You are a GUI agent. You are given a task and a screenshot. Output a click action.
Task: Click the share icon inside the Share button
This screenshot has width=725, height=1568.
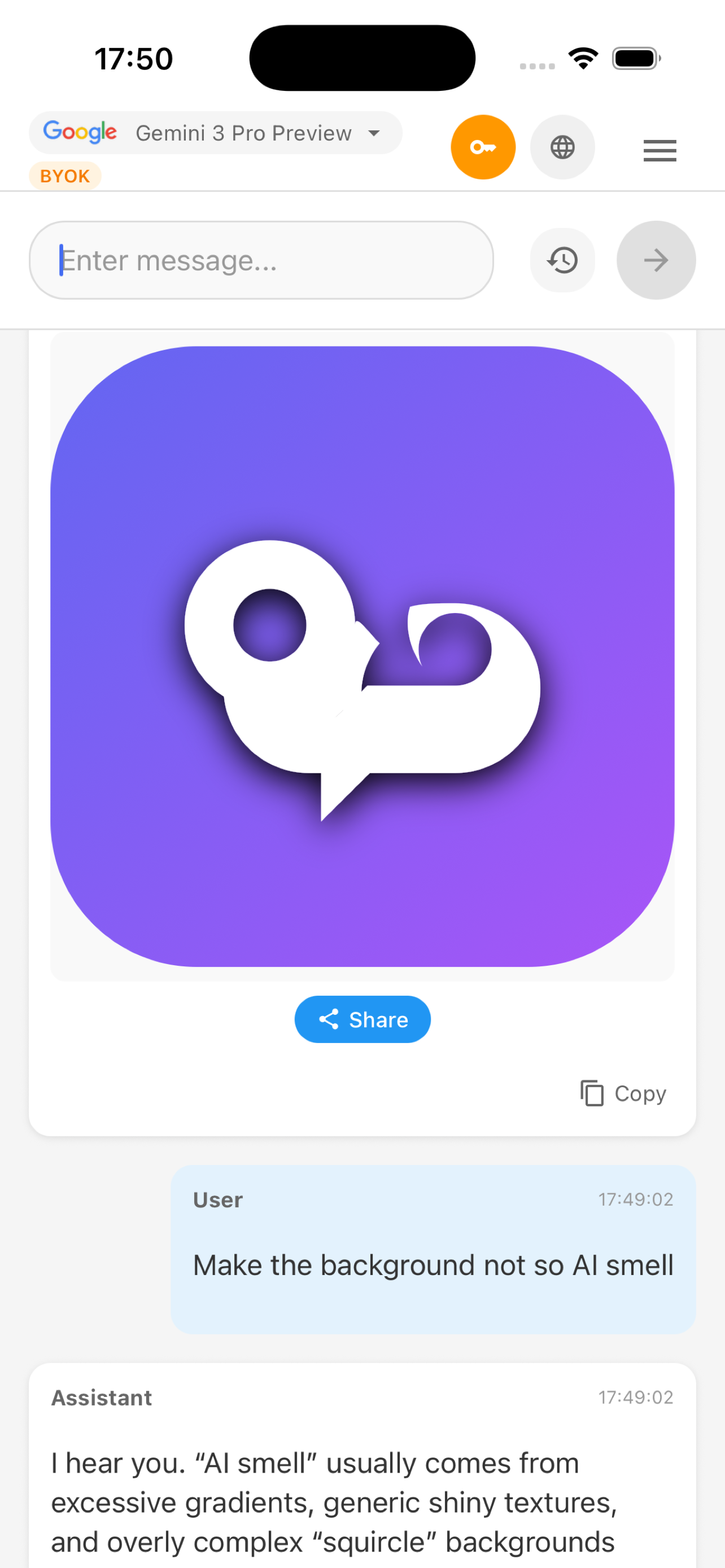click(x=330, y=1019)
